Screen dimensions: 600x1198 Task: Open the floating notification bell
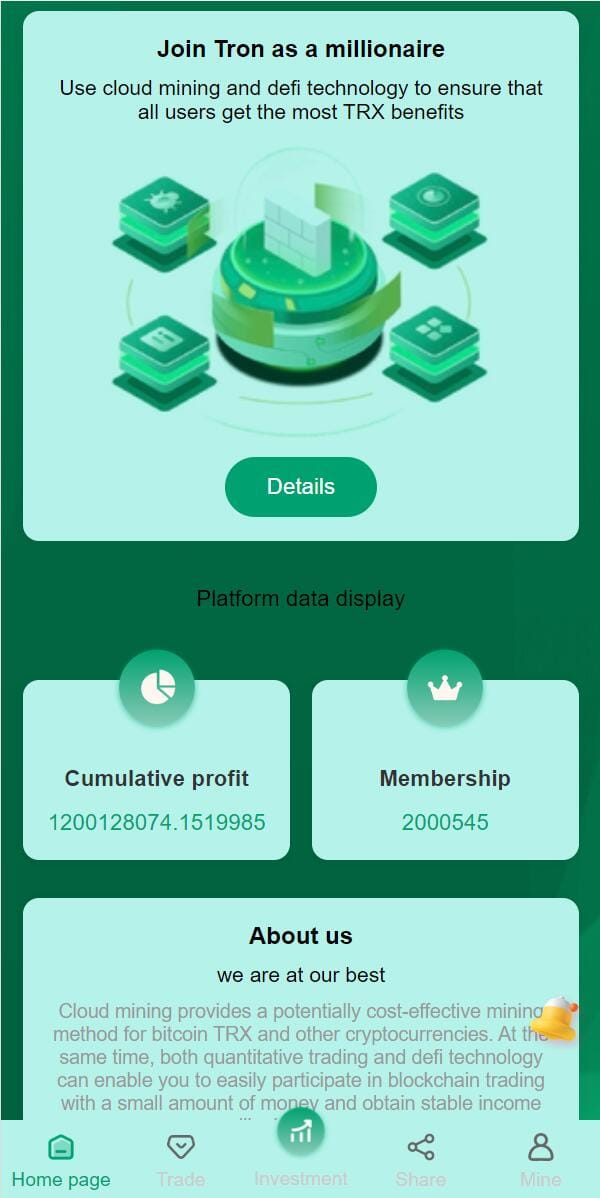pyautogui.click(x=555, y=1020)
